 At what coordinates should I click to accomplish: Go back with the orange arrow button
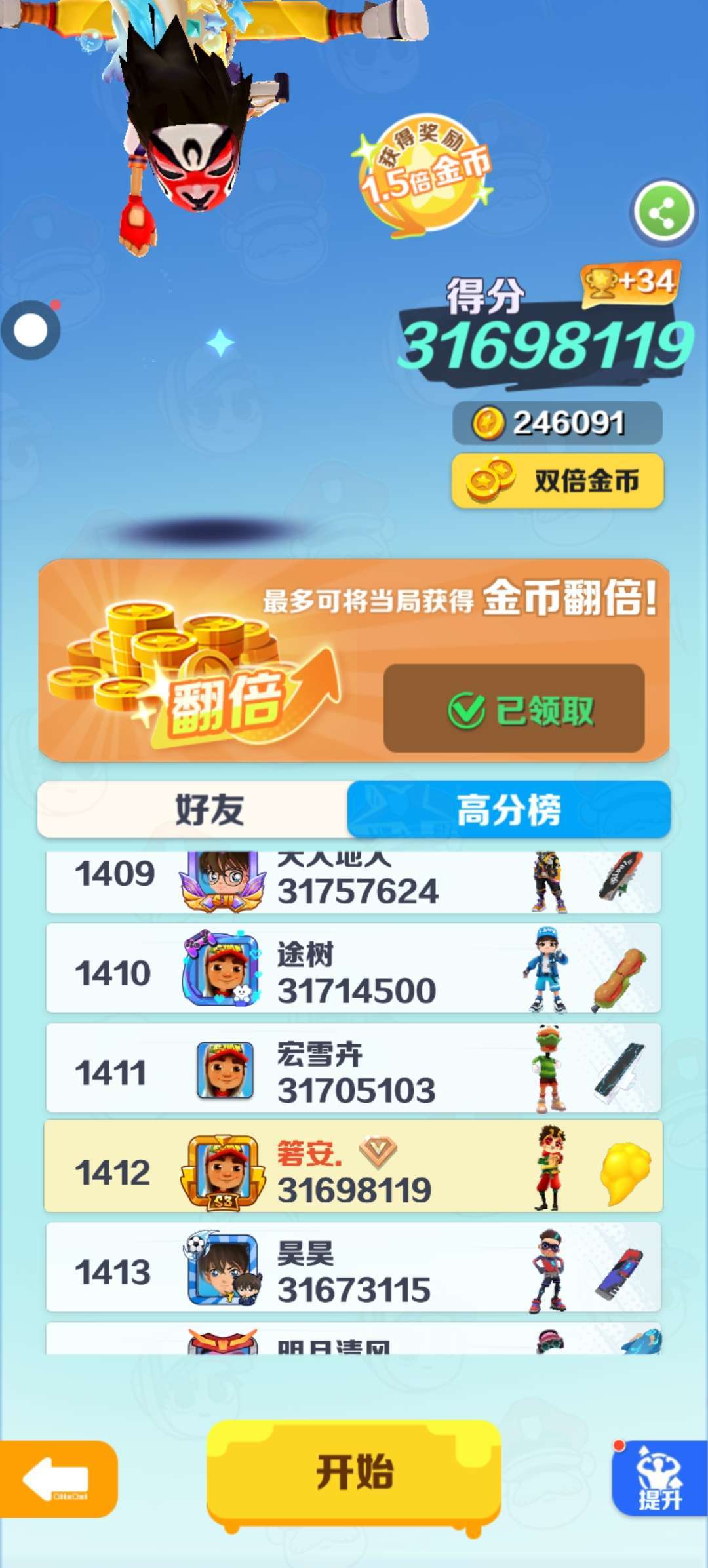click(x=58, y=1479)
